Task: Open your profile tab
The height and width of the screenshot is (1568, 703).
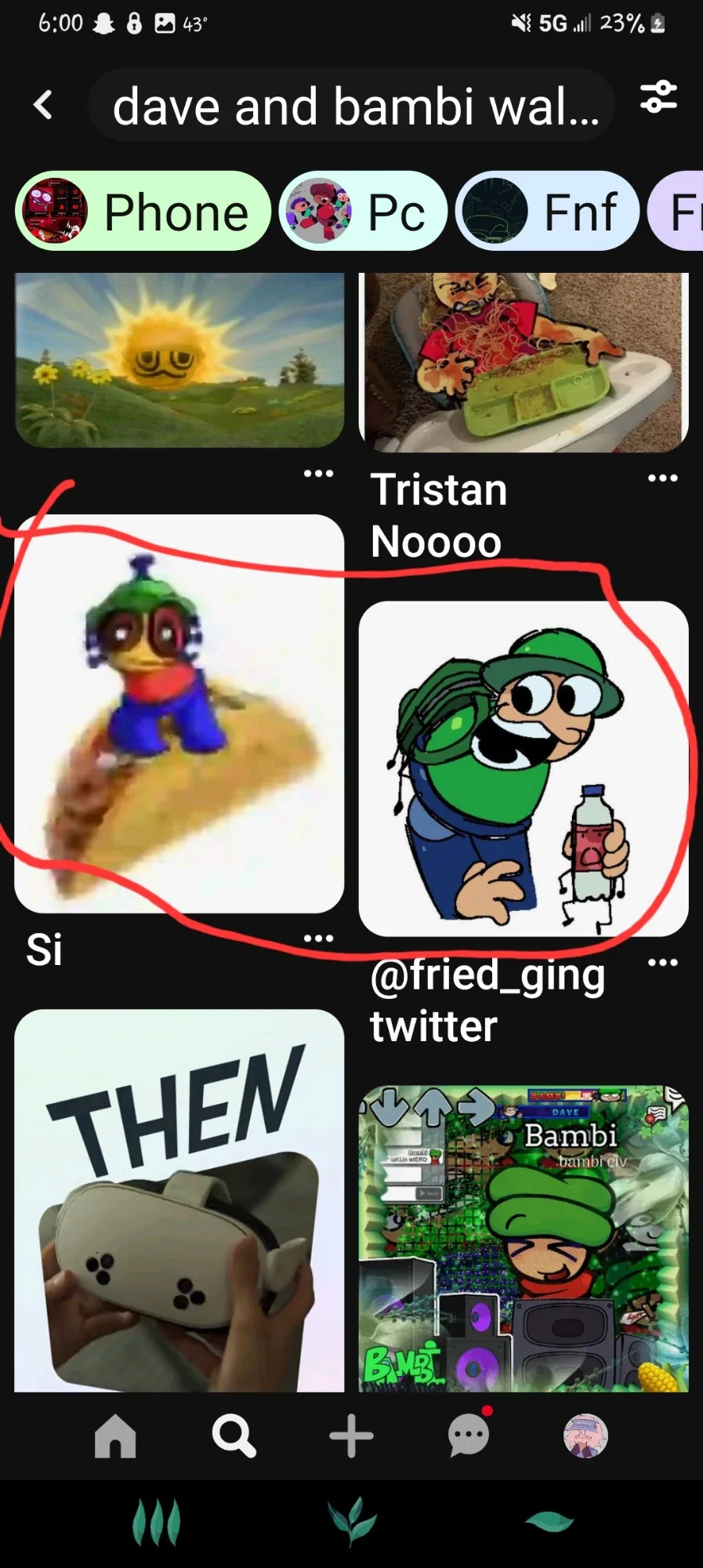Action: [585, 1436]
